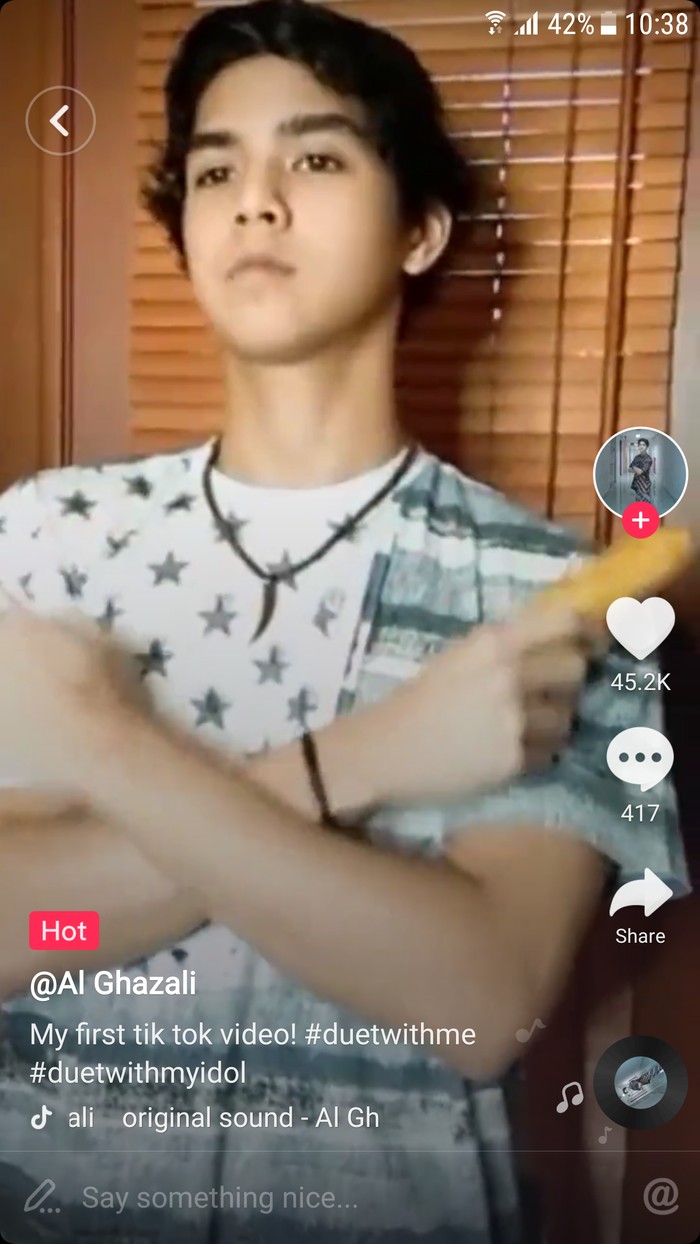Like this video with the heart
Screen dimensions: 700x1244
tap(640, 629)
